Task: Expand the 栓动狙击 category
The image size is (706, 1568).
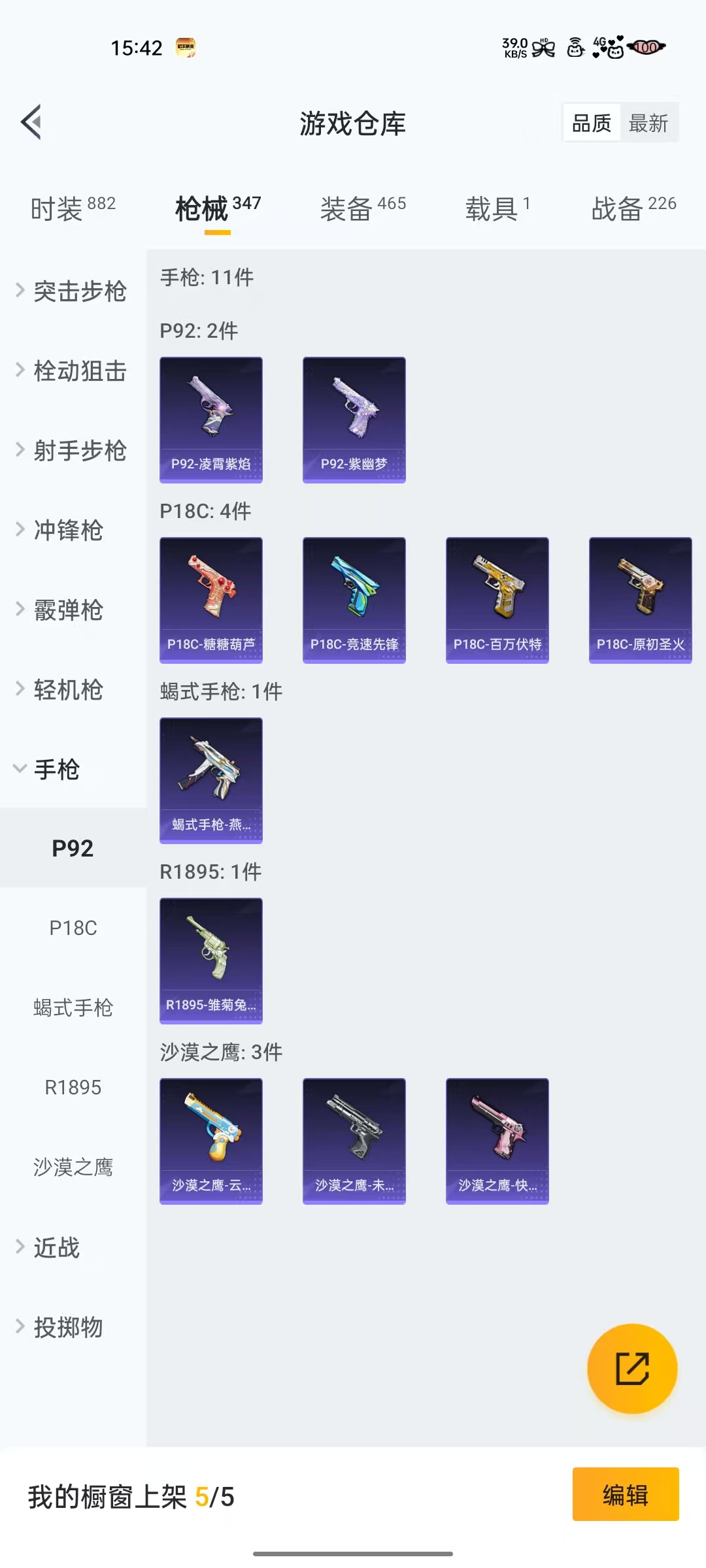Action: pyautogui.click(x=72, y=371)
